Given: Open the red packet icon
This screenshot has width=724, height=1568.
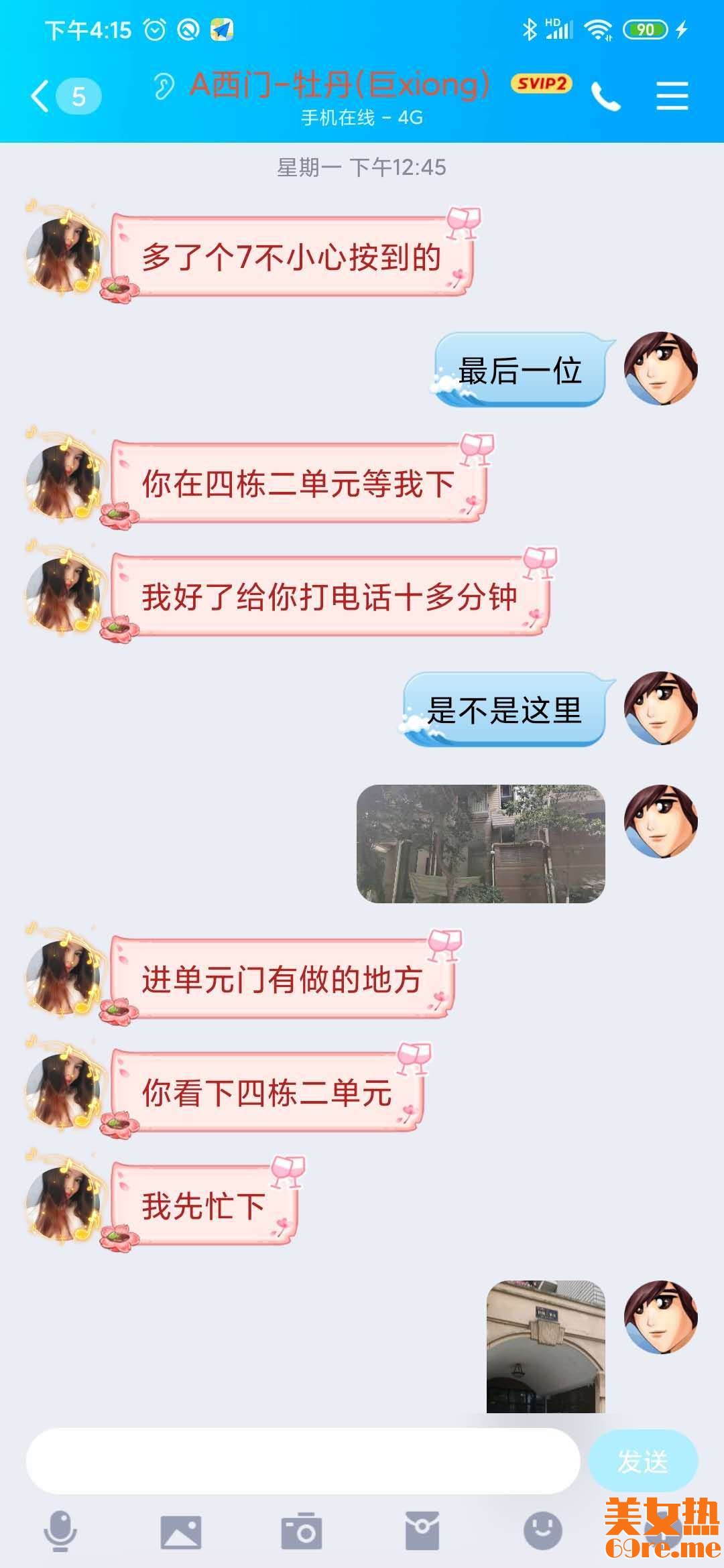Looking at the screenshot, I should click(422, 1530).
